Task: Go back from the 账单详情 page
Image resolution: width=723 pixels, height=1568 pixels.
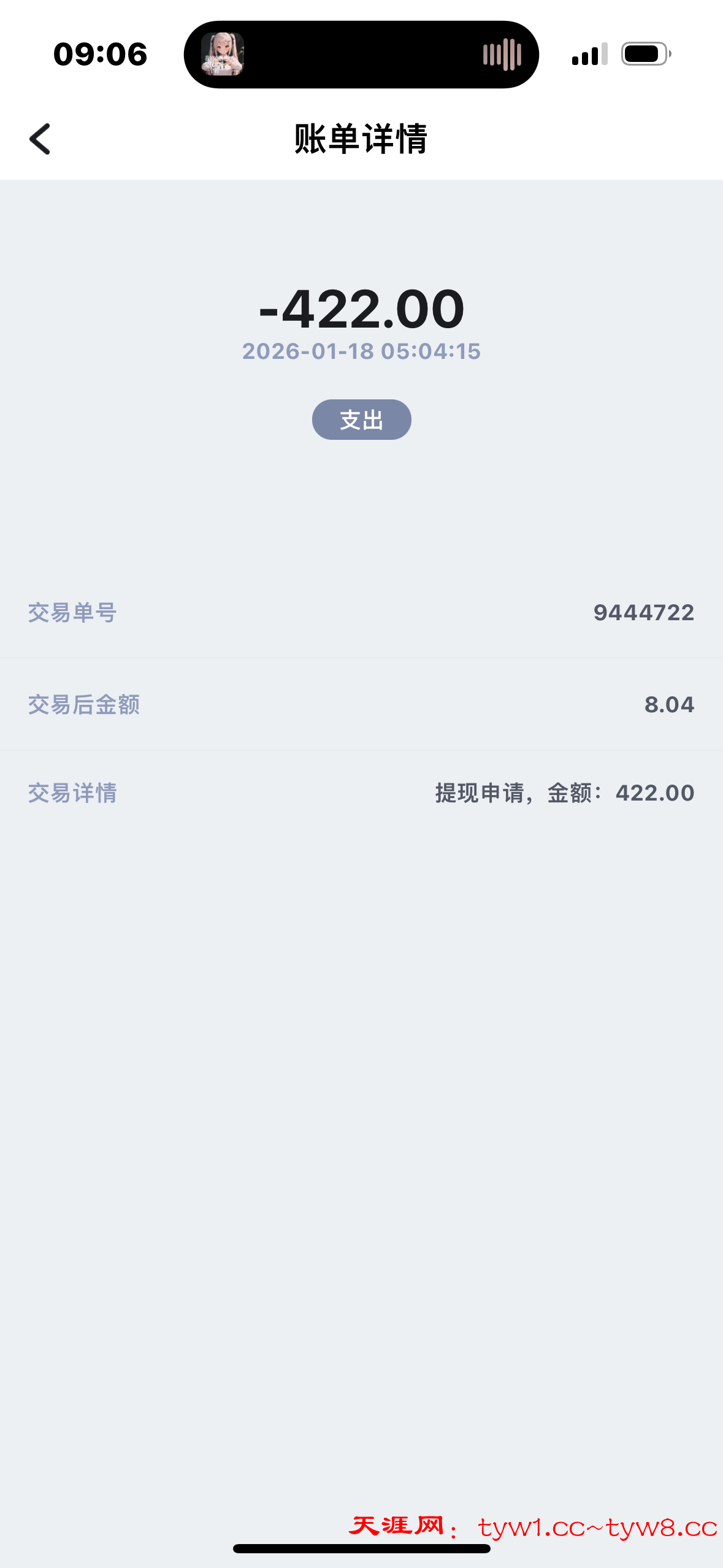Action: [x=40, y=139]
